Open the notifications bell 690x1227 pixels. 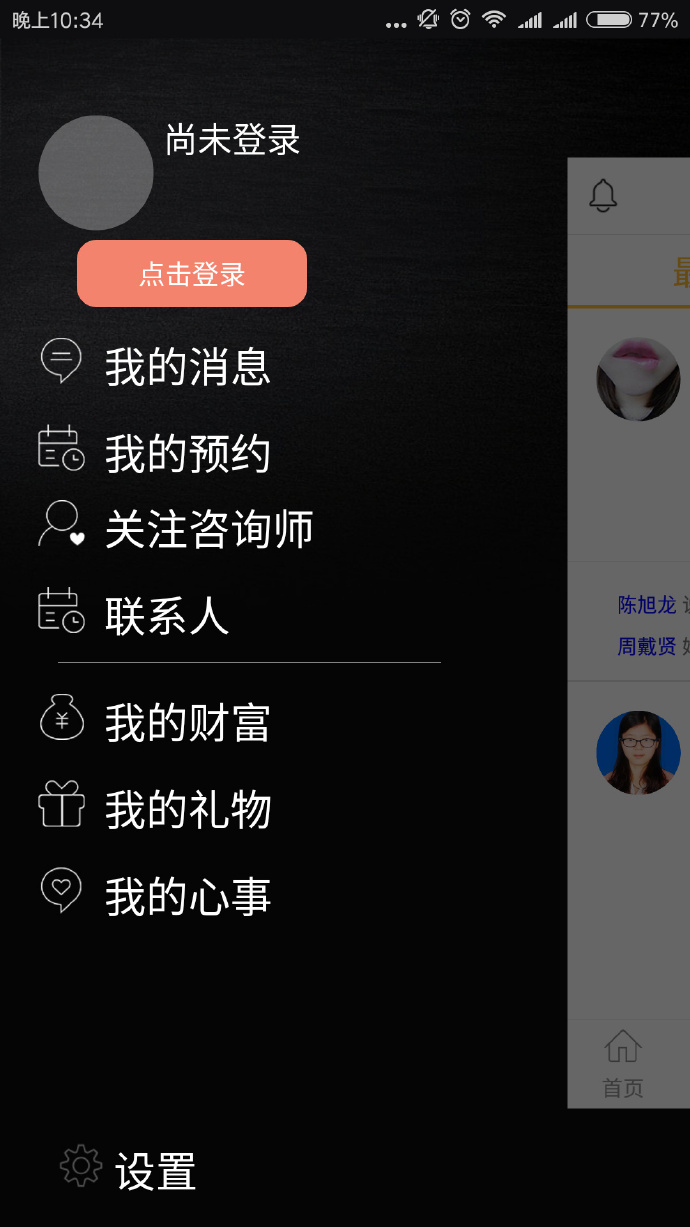tap(603, 196)
